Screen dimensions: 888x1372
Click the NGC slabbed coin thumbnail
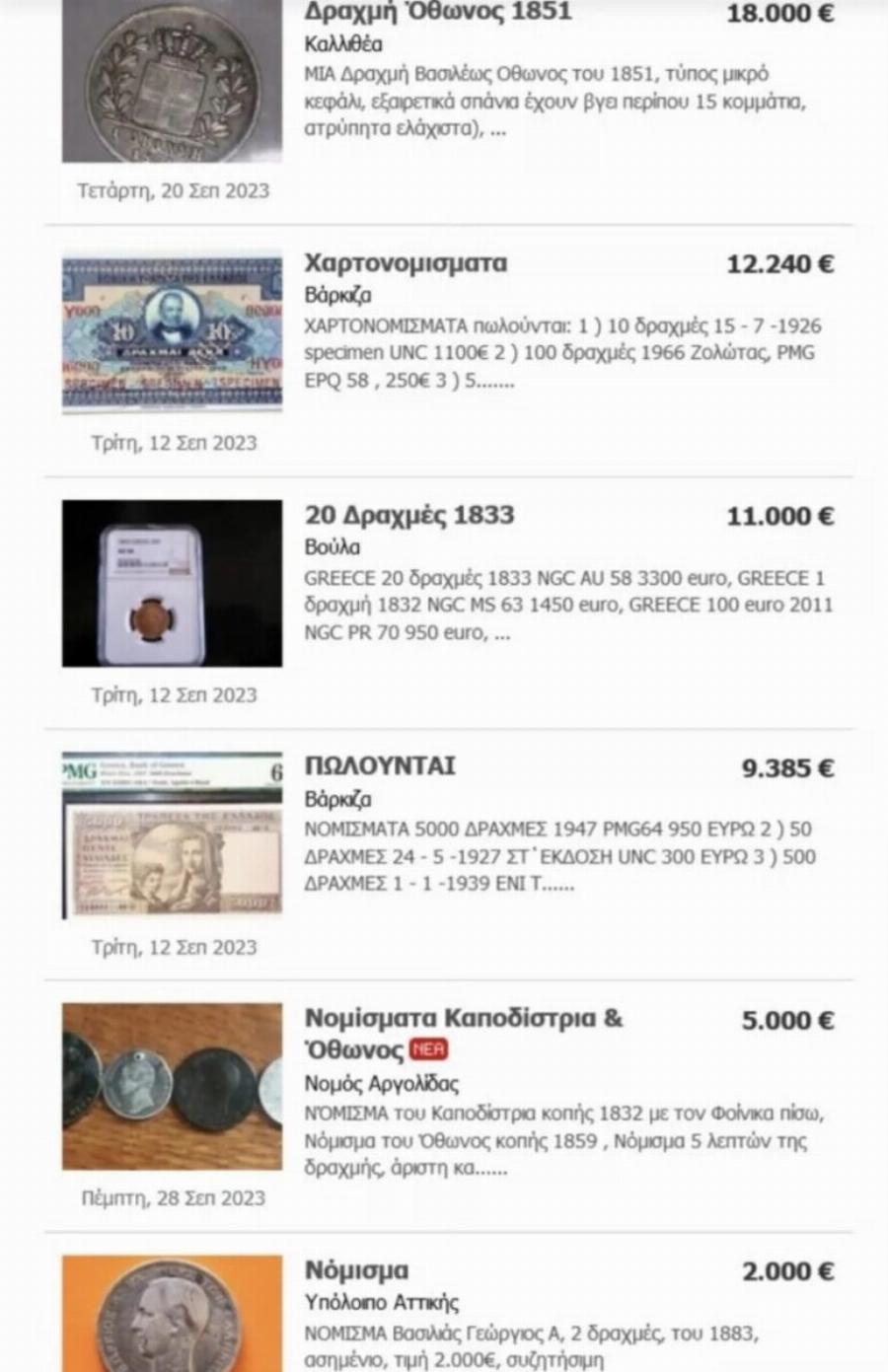tap(171, 583)
